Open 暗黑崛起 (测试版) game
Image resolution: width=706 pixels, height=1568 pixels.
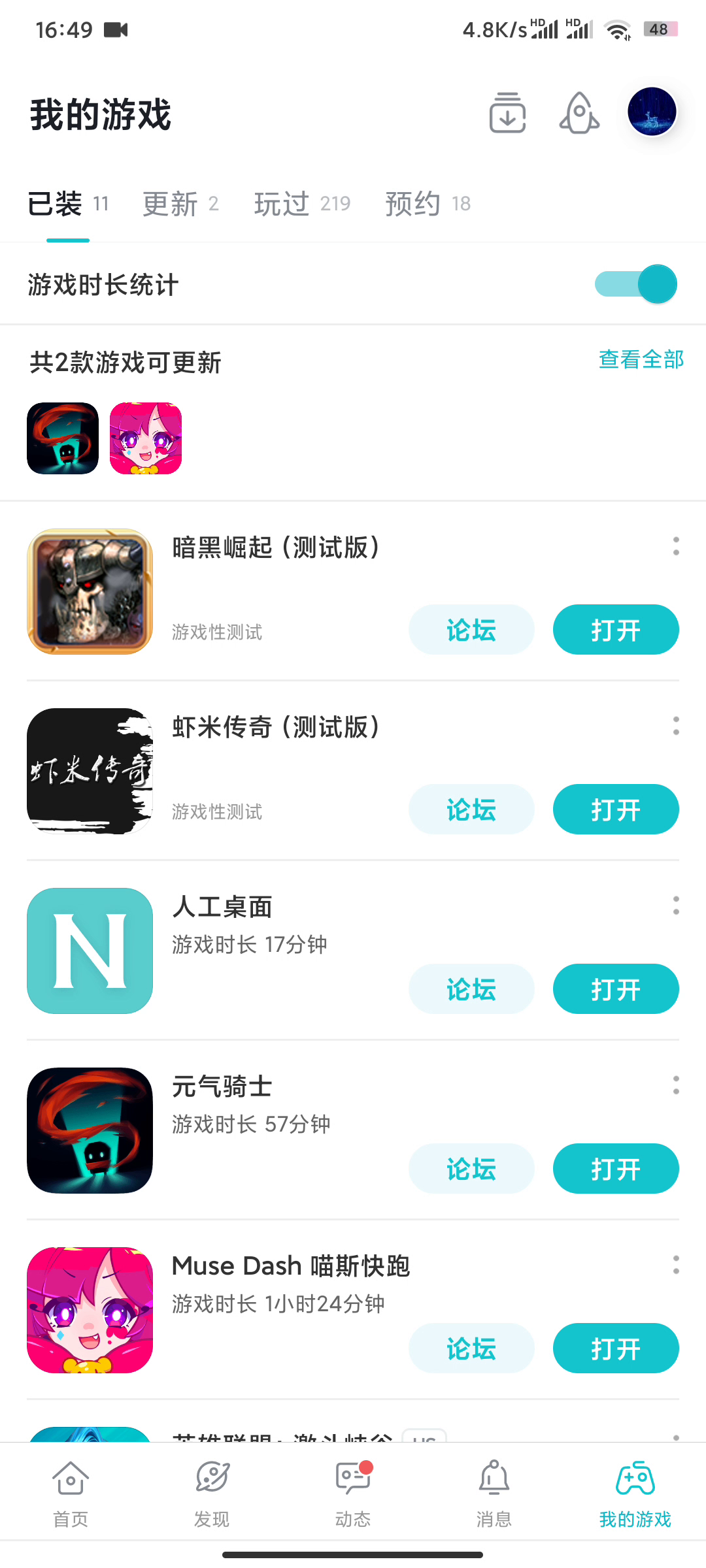[616, 630]
